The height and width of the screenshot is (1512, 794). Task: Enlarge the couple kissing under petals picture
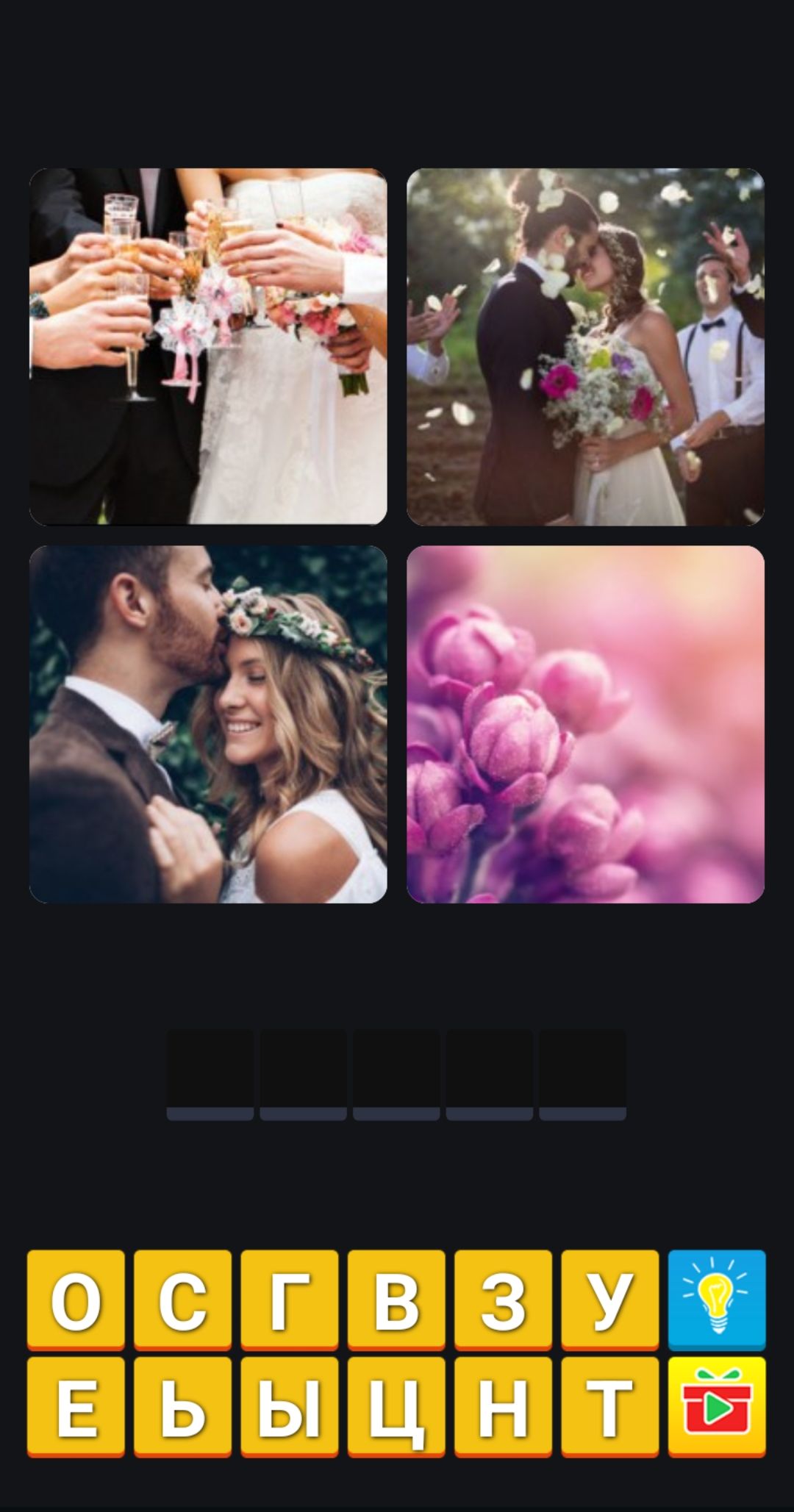click(585, 346)
